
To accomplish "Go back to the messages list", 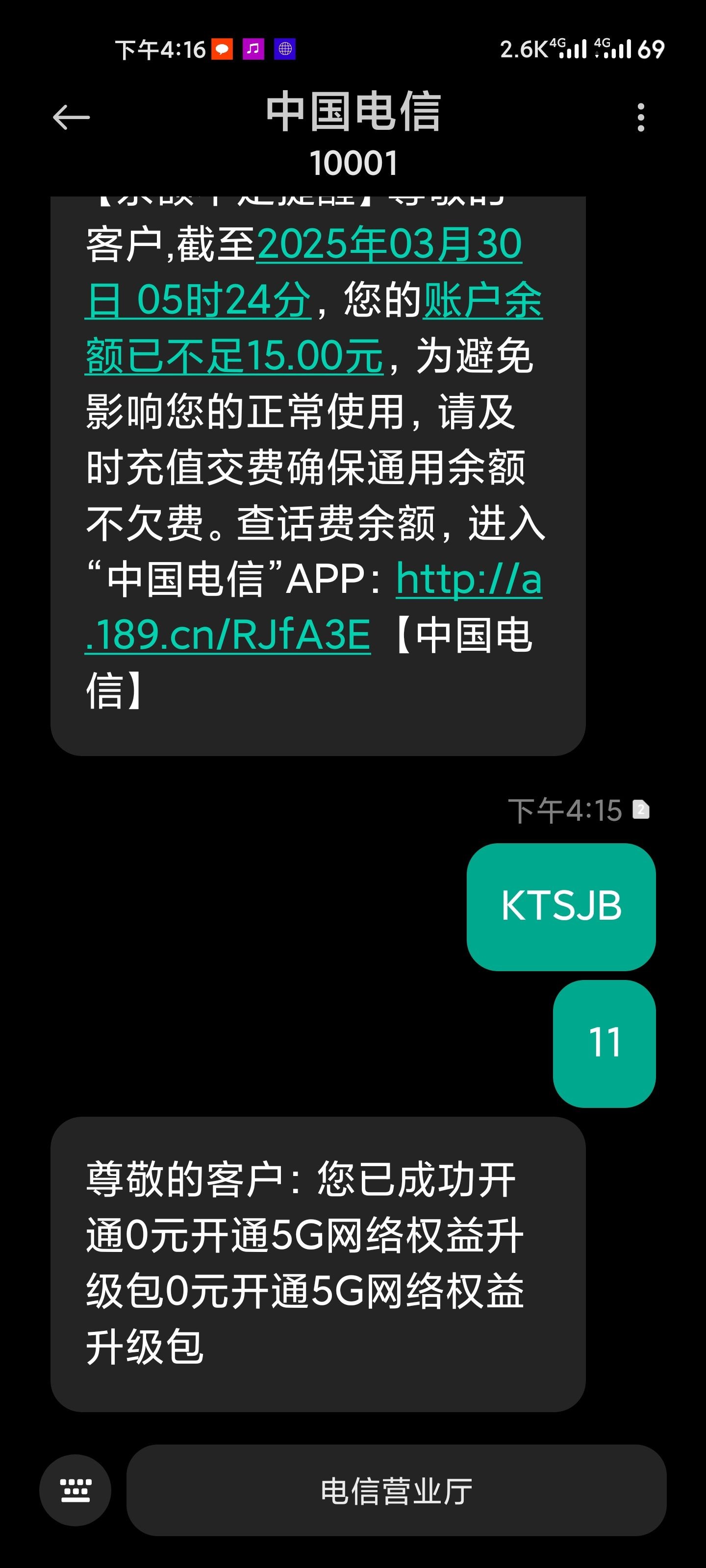I will (71, 118).
